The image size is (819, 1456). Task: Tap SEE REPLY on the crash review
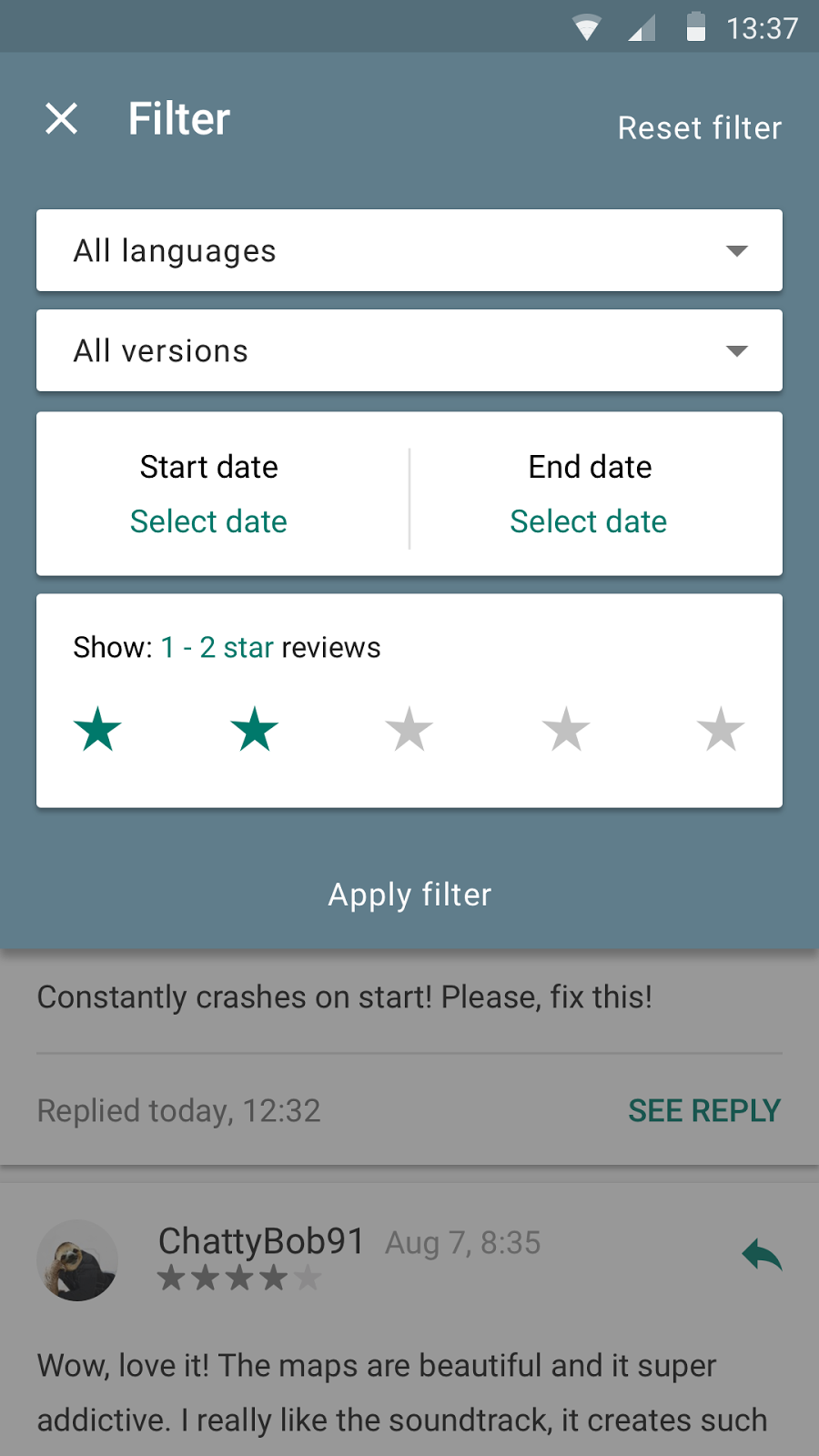pyautogui.click(x=704, y=1110)
